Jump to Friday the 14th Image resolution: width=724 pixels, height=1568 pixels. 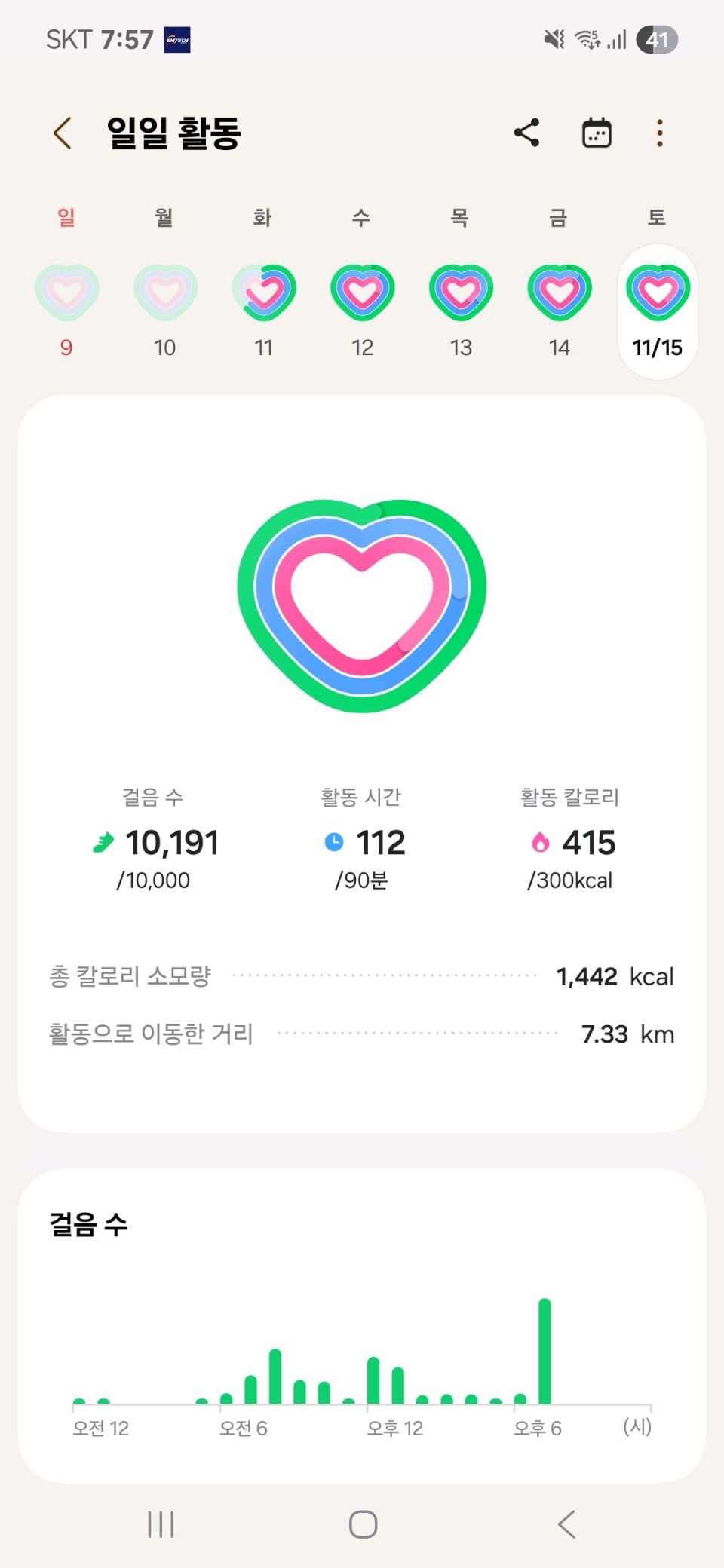pyautogui.click(x=559, y=292)
